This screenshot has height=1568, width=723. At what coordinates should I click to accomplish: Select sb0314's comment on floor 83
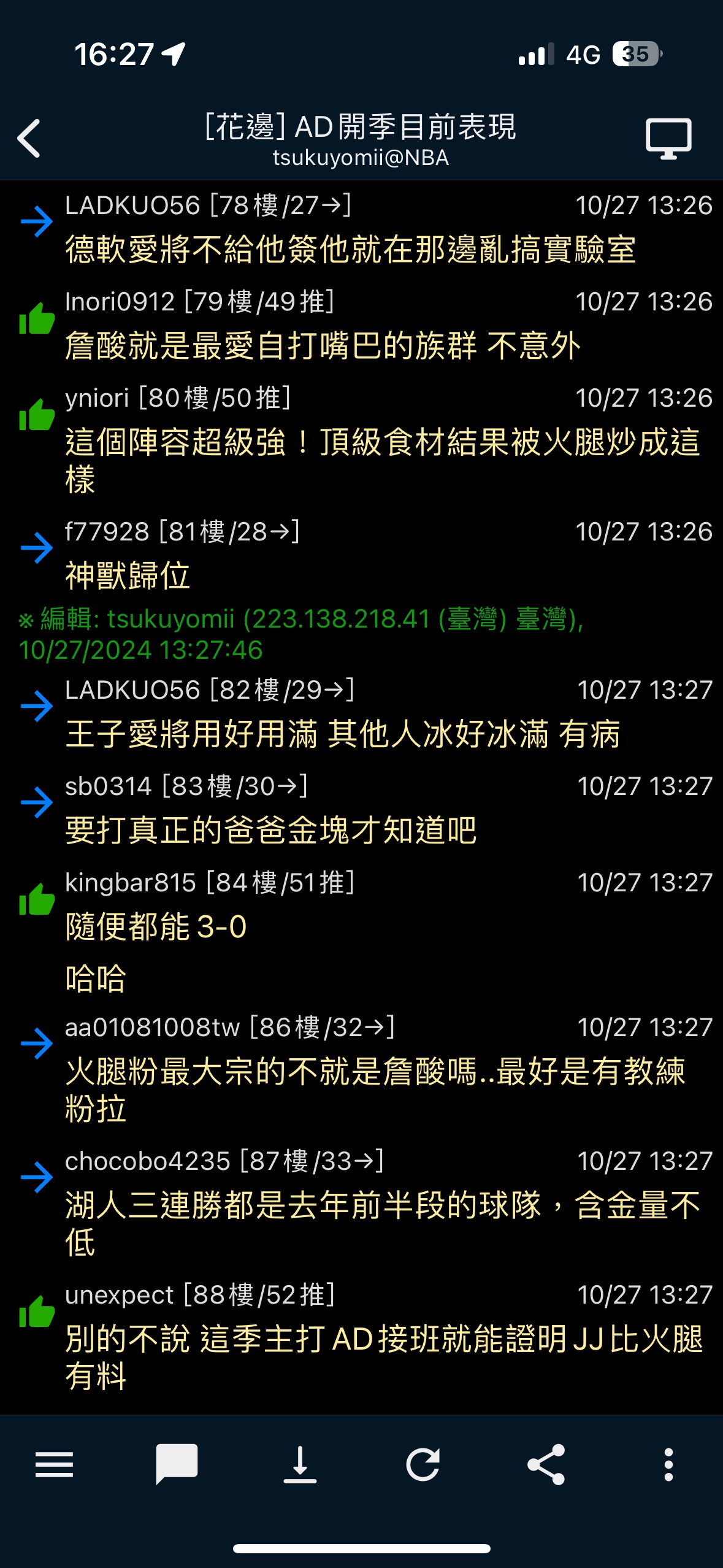[x=362, y=810]
